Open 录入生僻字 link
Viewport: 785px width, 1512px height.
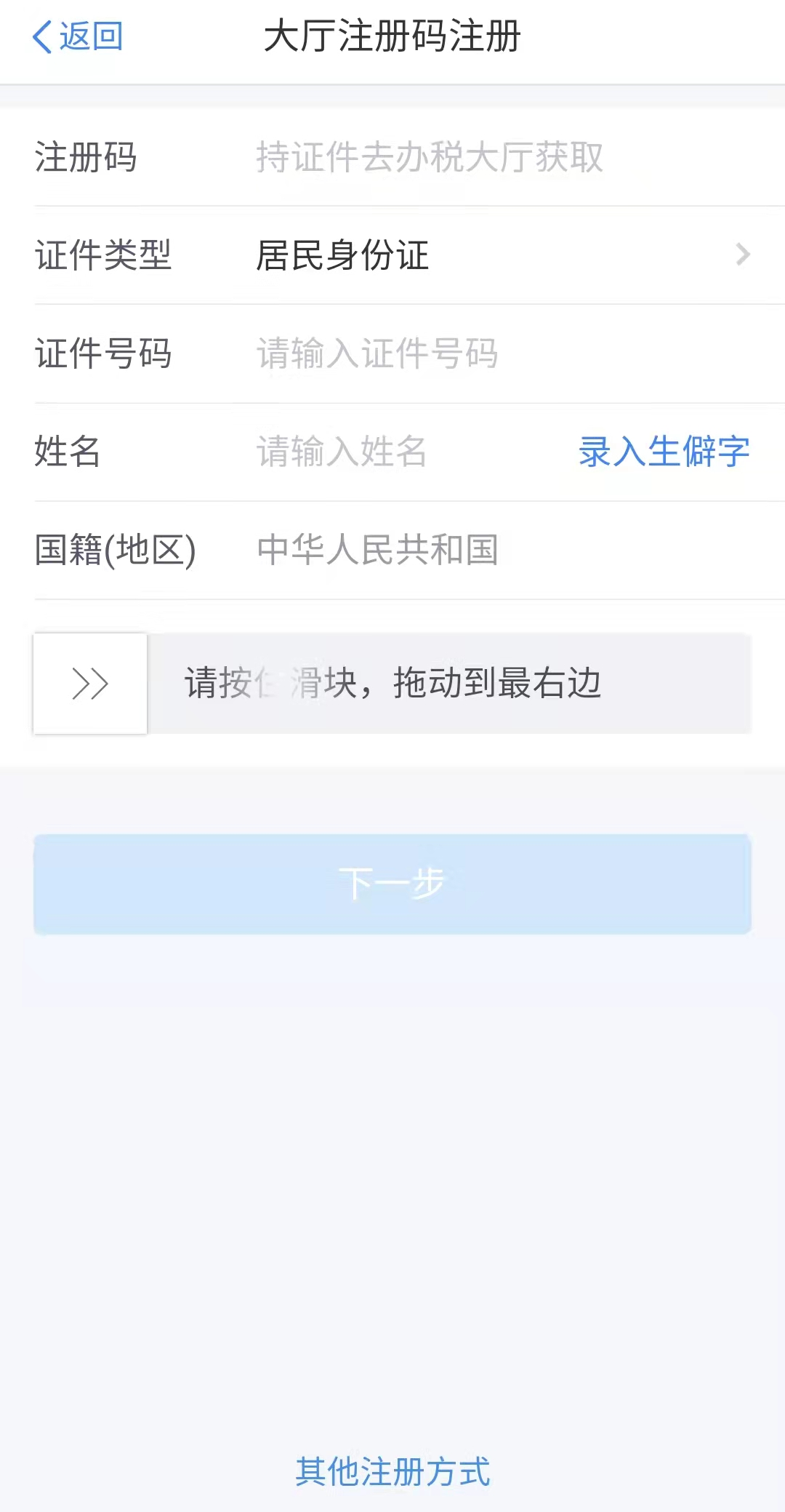coord(664,452)
